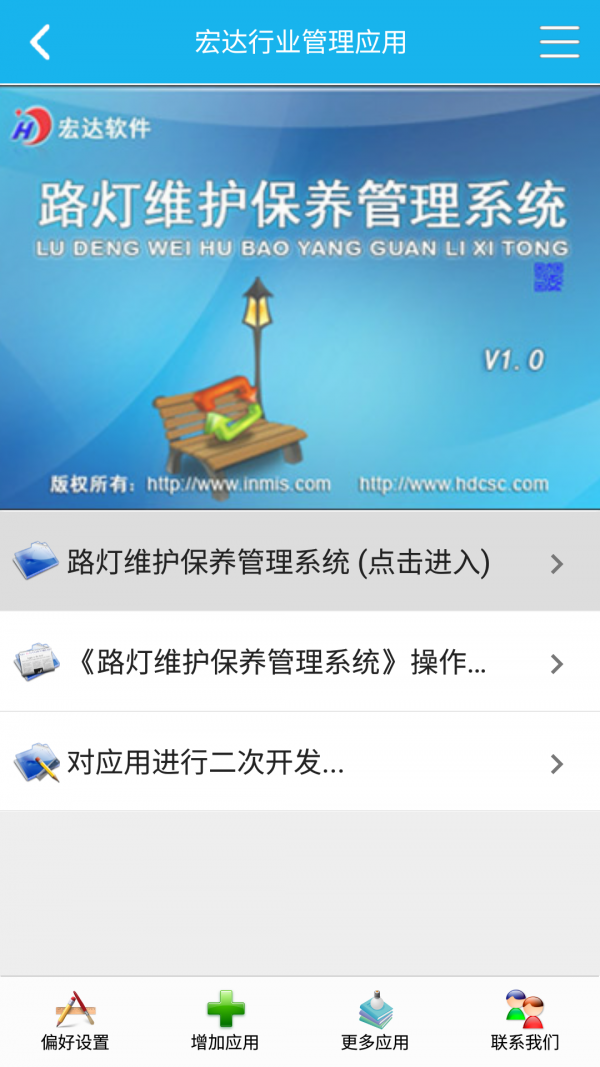Open the hamburger menu at top right

pos(559,42)
